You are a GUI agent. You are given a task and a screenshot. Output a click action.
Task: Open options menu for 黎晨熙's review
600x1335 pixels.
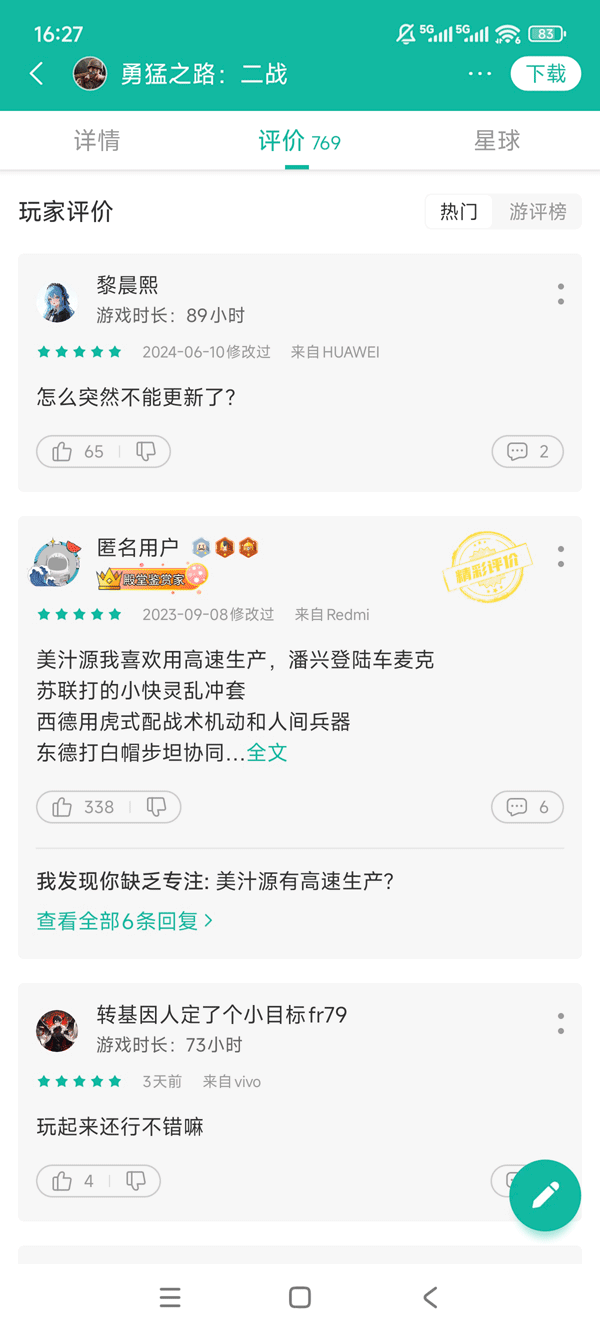coord(560,294)
